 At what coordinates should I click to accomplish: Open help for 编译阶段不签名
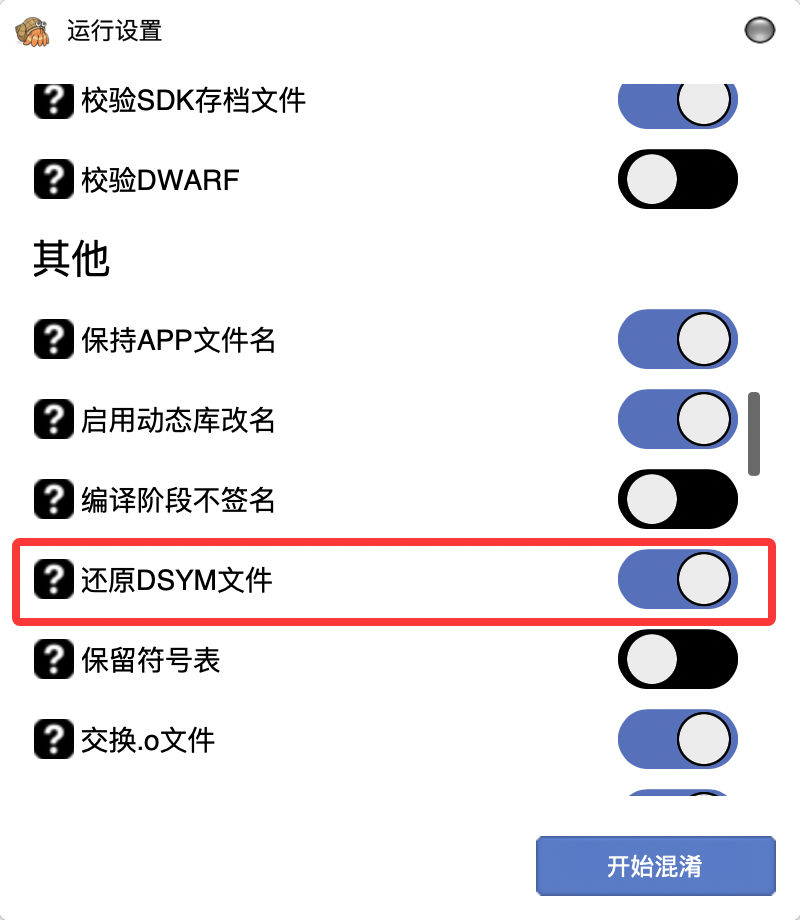(53, 499)
